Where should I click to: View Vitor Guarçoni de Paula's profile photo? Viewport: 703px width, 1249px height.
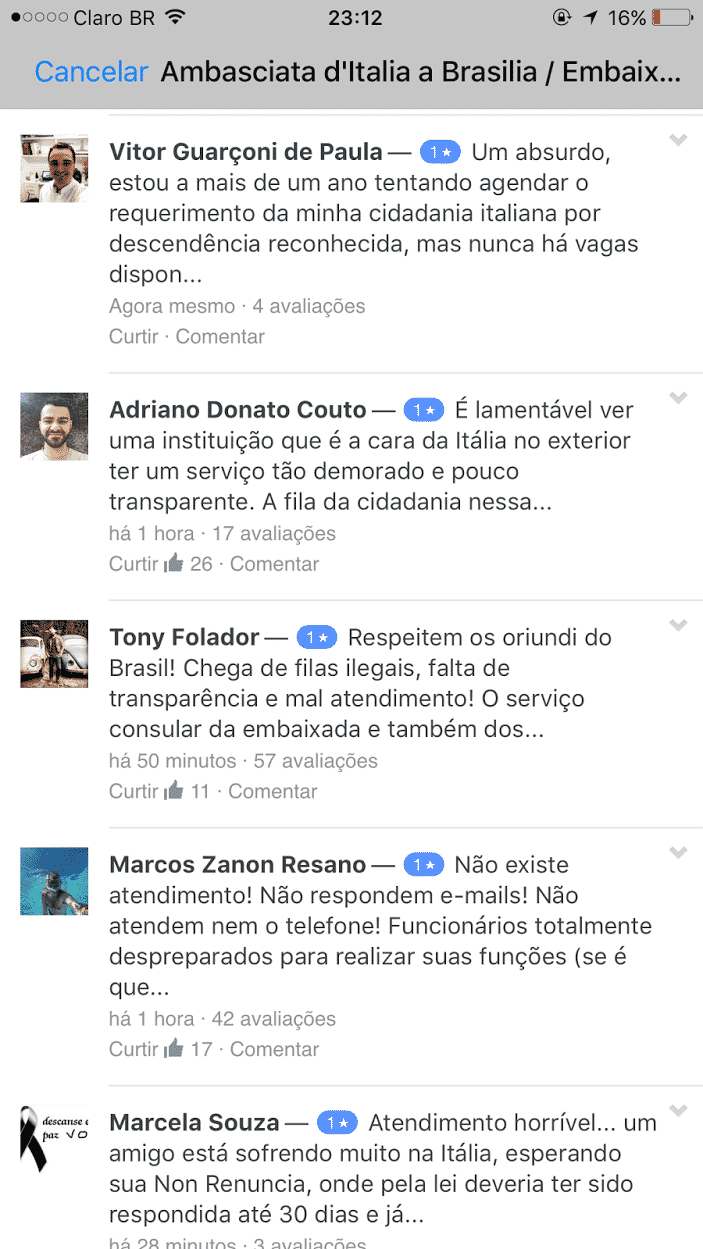(x=54, y=168)
